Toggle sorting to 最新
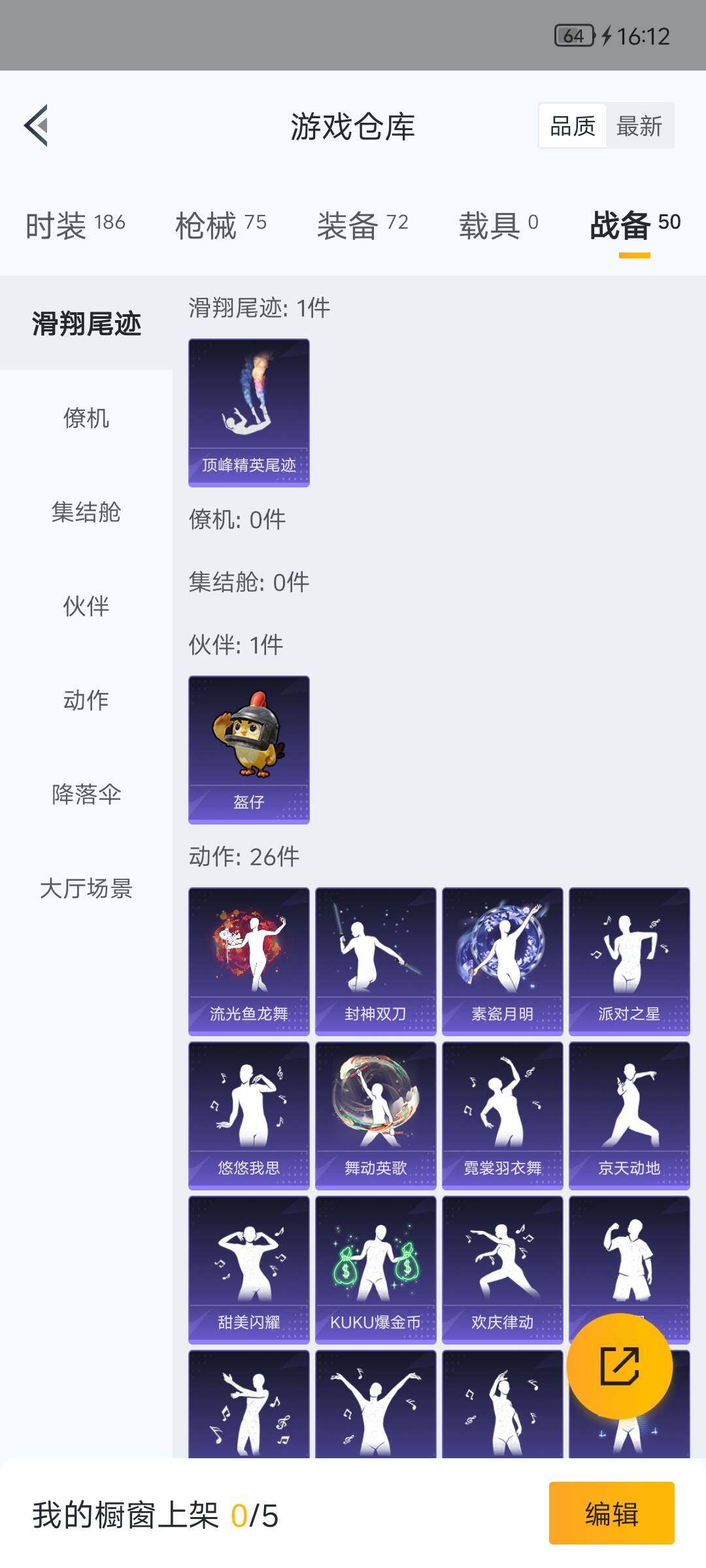Screen dimensions: 706x1568 [640, 125]
